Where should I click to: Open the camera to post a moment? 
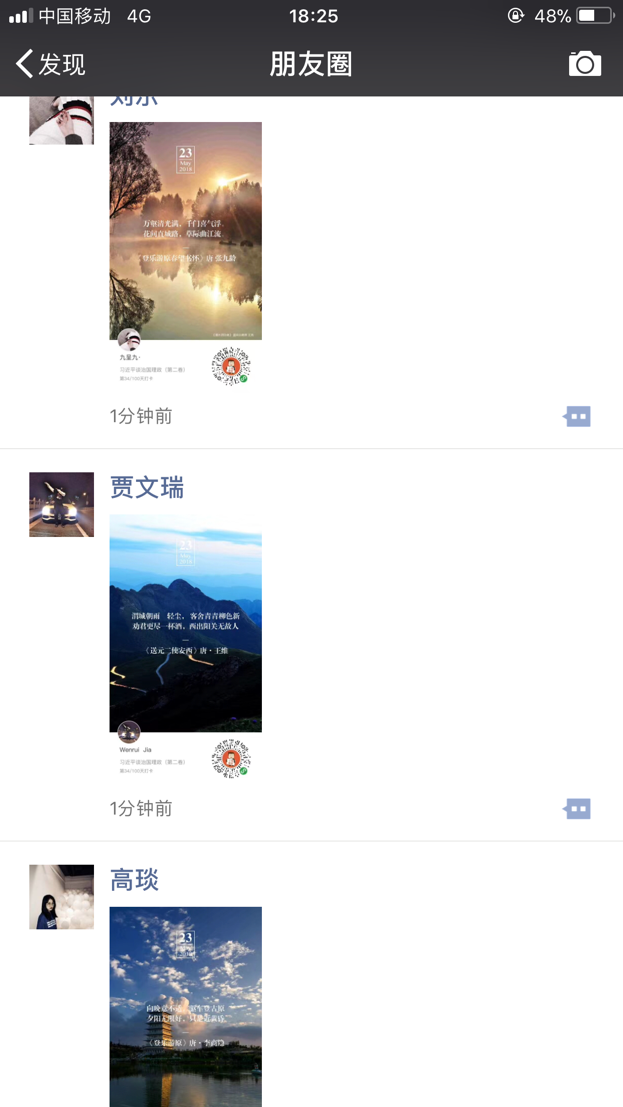[585, 64]
